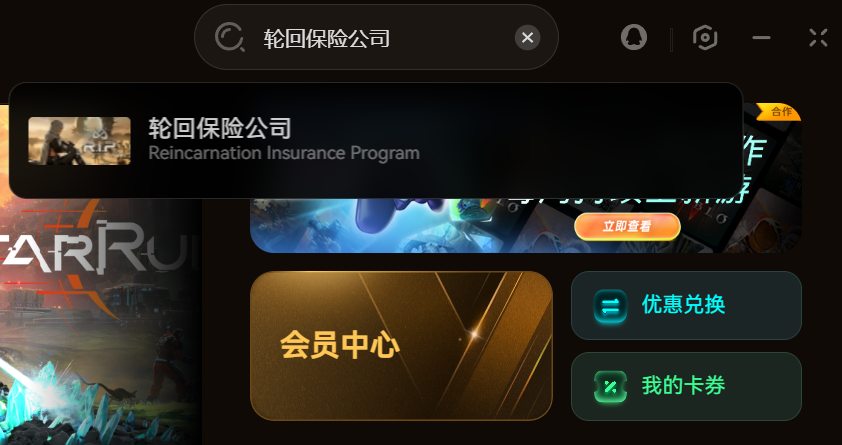Image resolution: width=842 pixels, height=445 pixels.
Task: Open the 会员中心 card
Action: [401, 346]
